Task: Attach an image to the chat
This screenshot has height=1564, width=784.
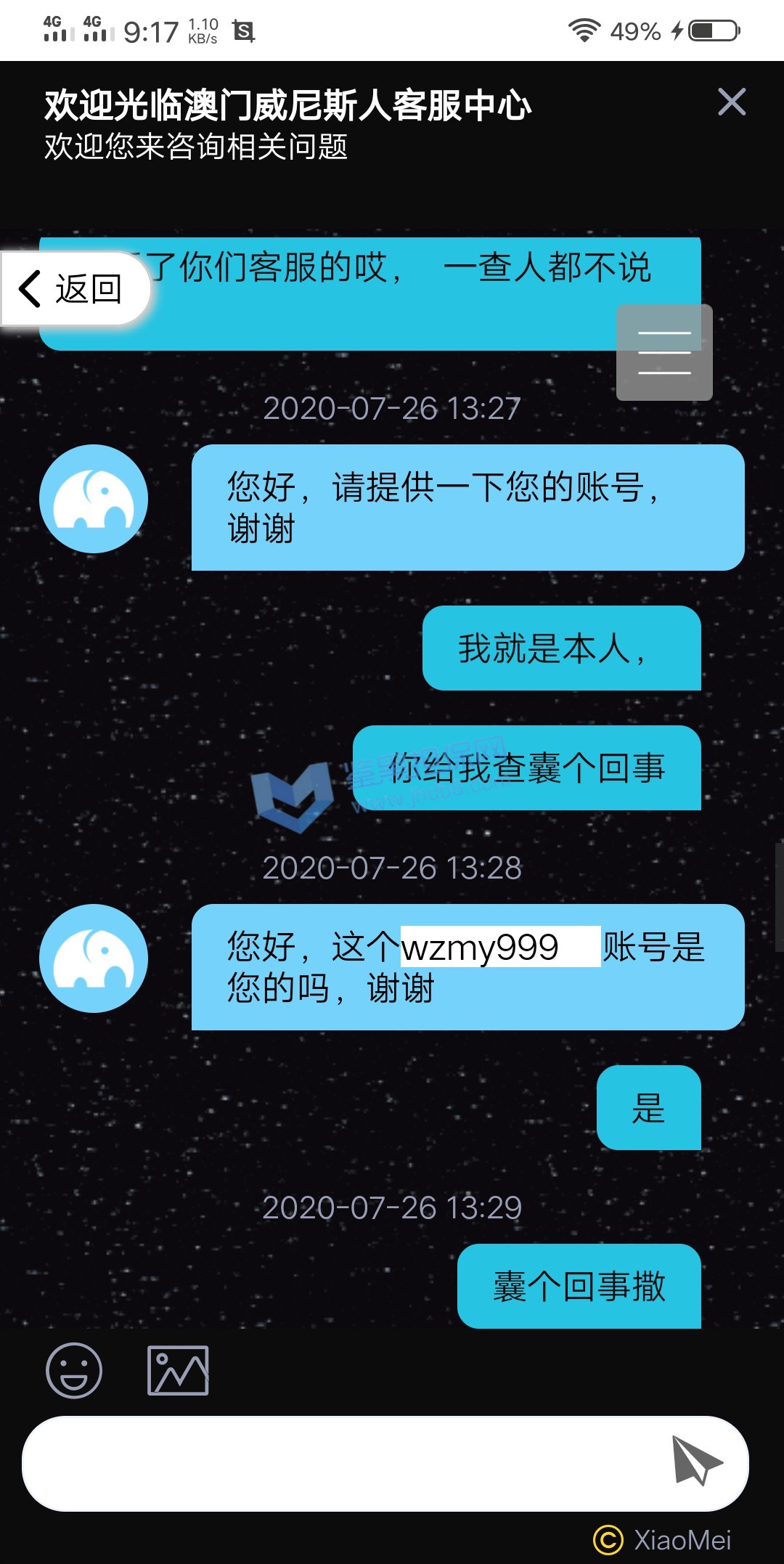Action: tap(178, 1370)
